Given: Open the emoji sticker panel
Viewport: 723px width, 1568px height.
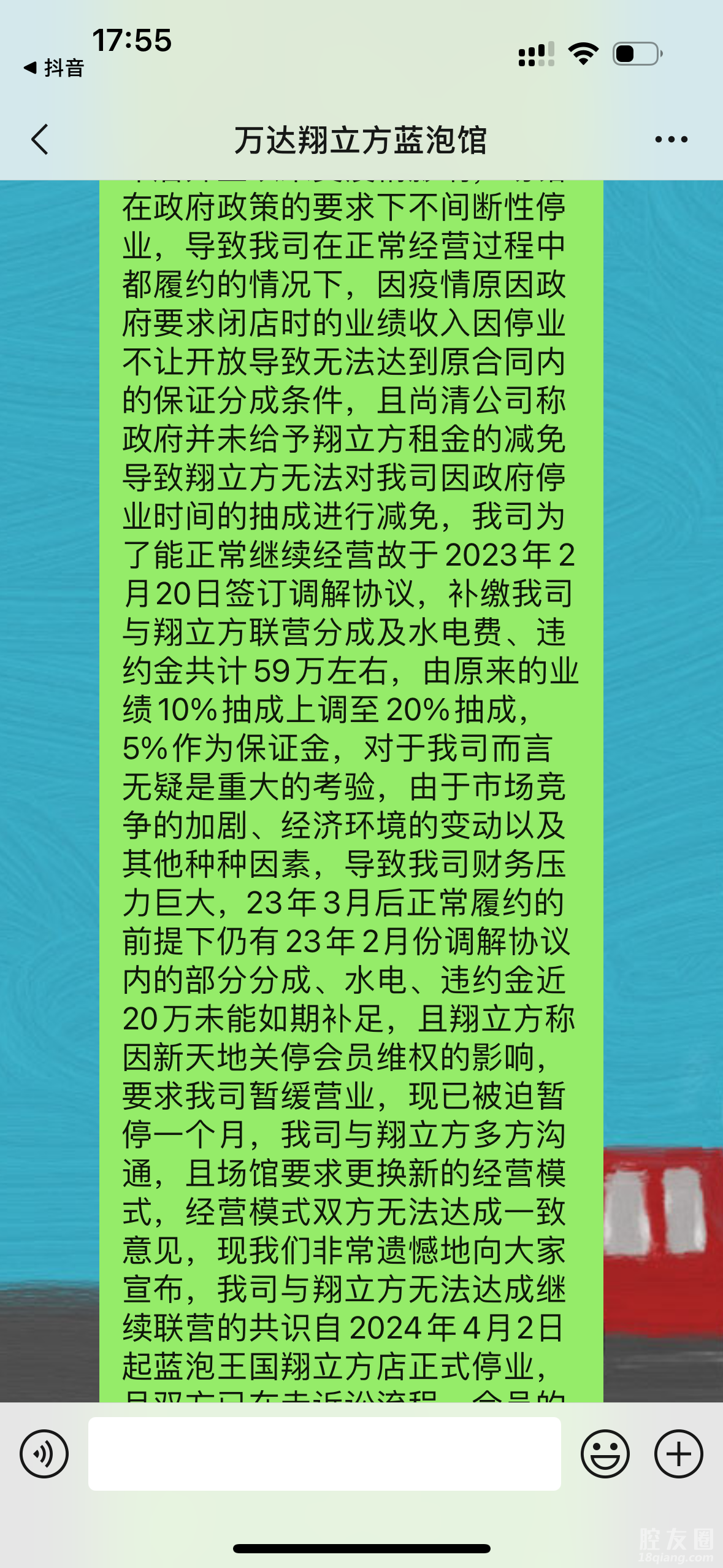Looking at the screenshot, I should click(605, 1454).
